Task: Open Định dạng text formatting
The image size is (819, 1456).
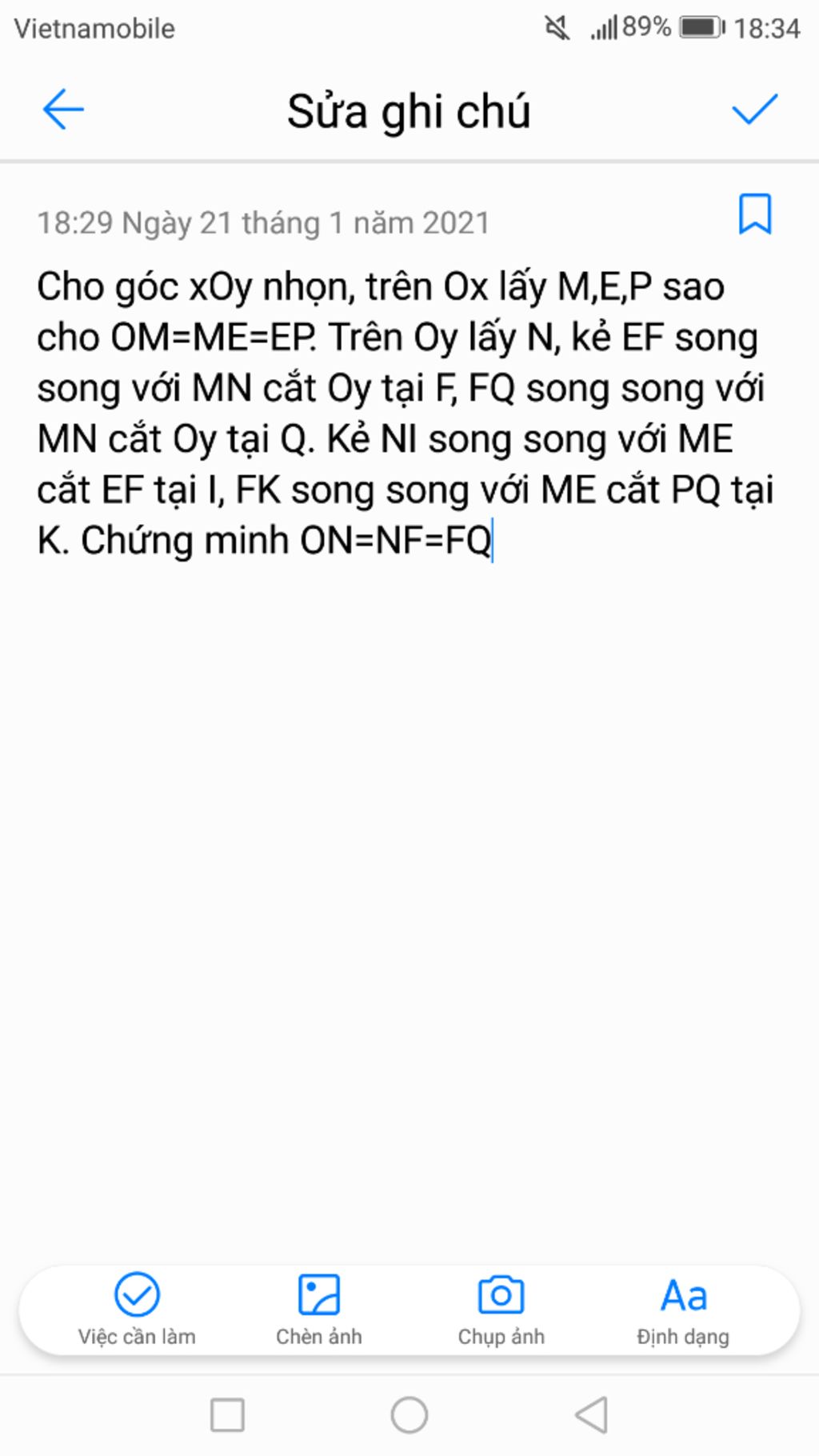Action: point(683,1310)
